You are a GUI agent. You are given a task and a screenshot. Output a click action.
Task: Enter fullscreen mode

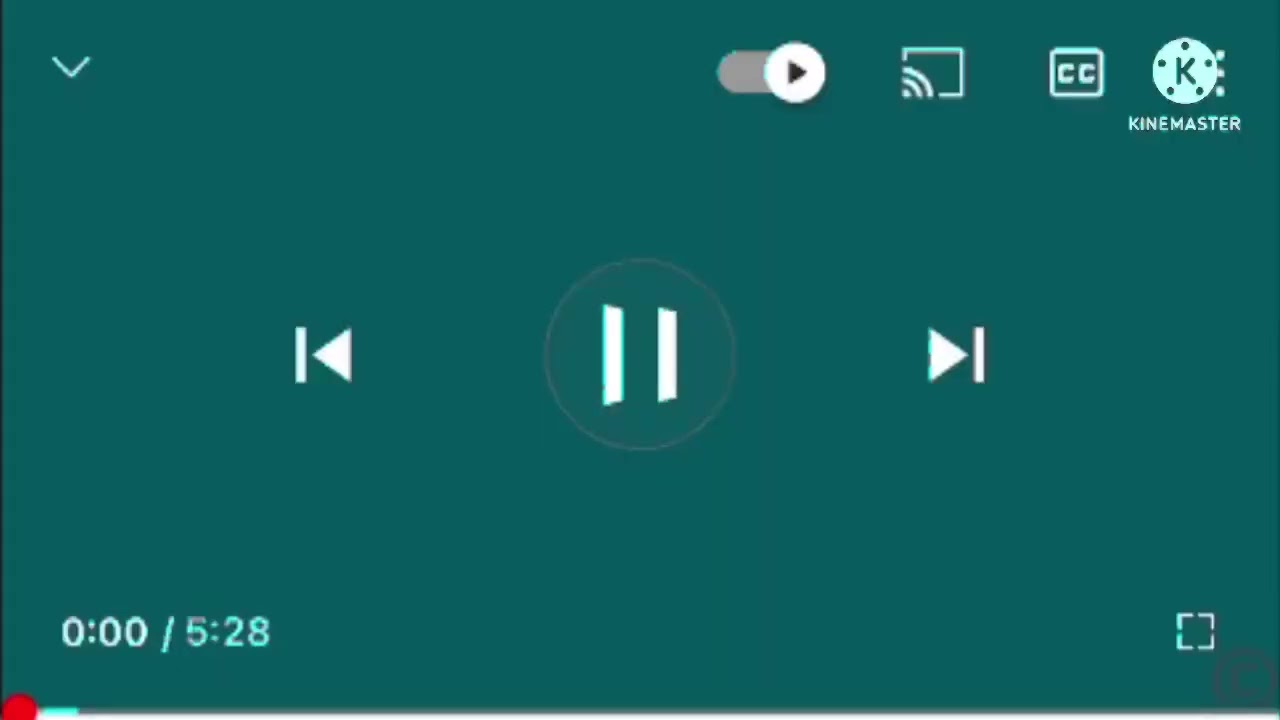[1195, 632]
